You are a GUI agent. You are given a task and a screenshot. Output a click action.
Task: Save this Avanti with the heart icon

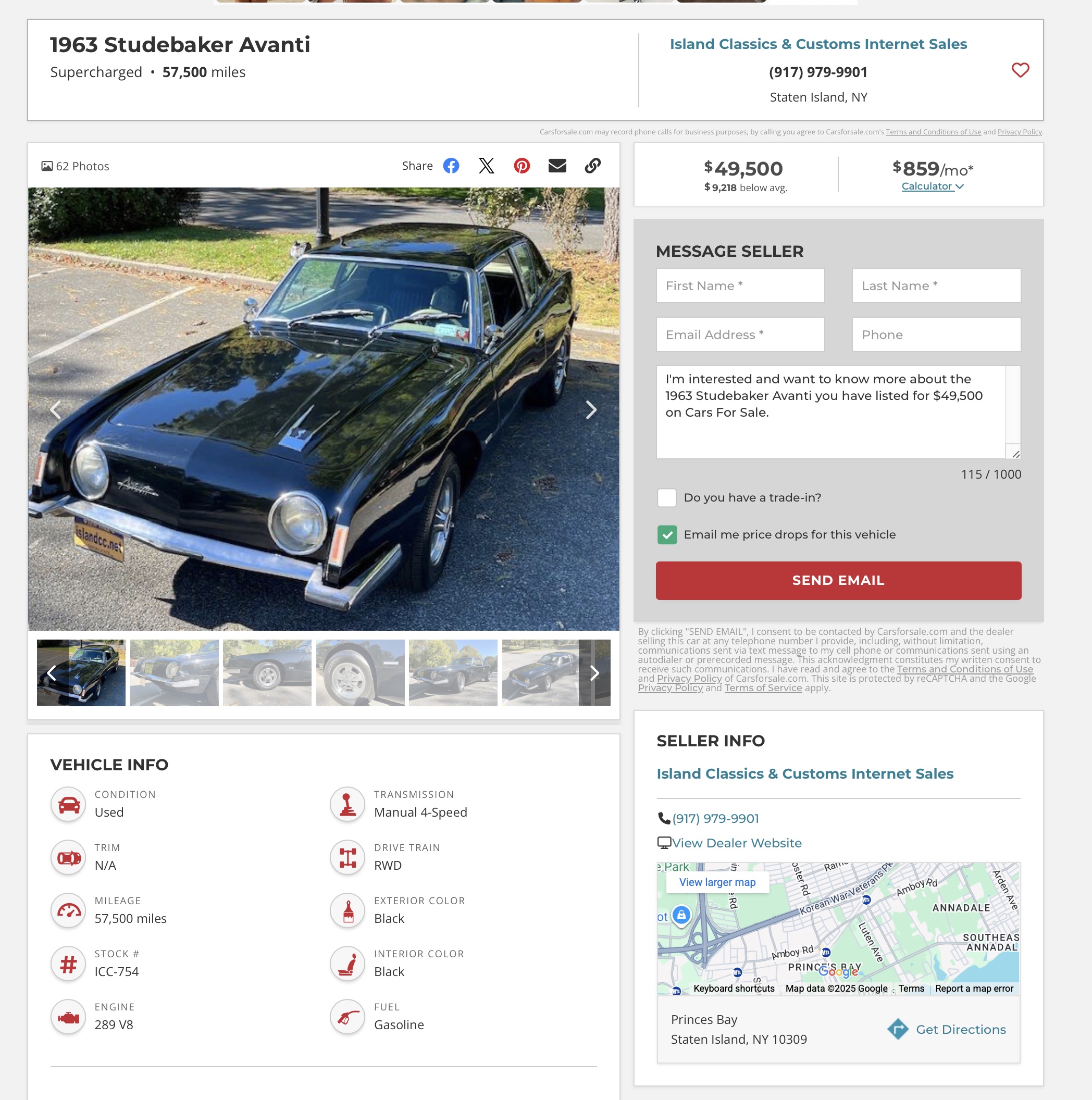click(1020, 70)
